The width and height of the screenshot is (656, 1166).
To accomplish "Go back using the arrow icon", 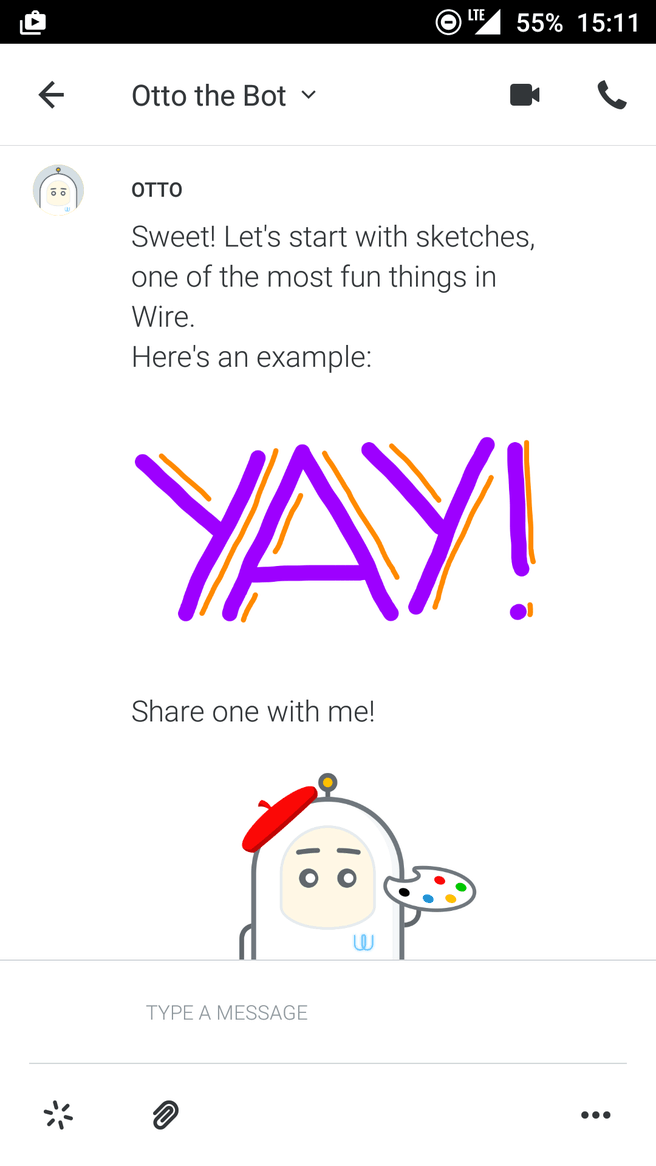I will pos(51,95).
